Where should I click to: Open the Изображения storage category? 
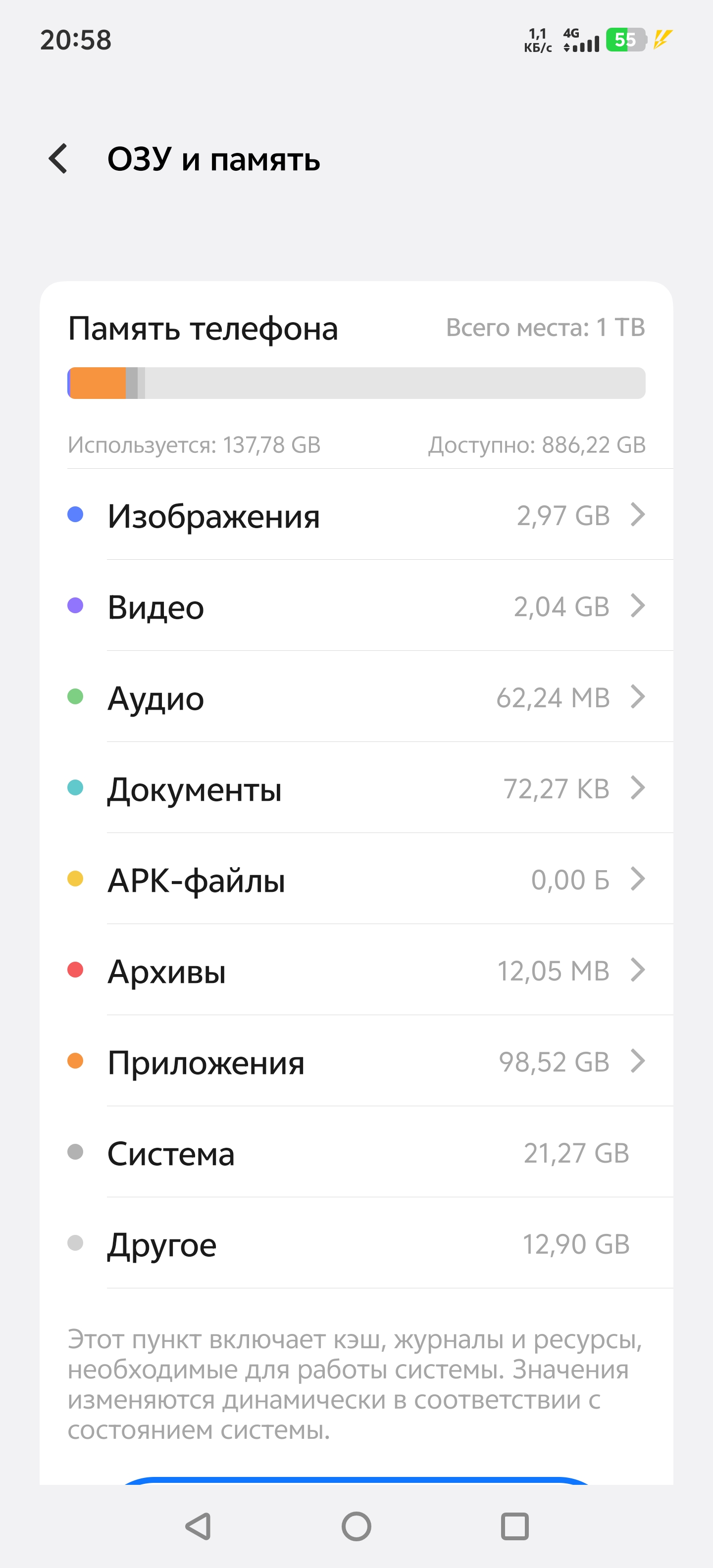click(x=356, y=515)
